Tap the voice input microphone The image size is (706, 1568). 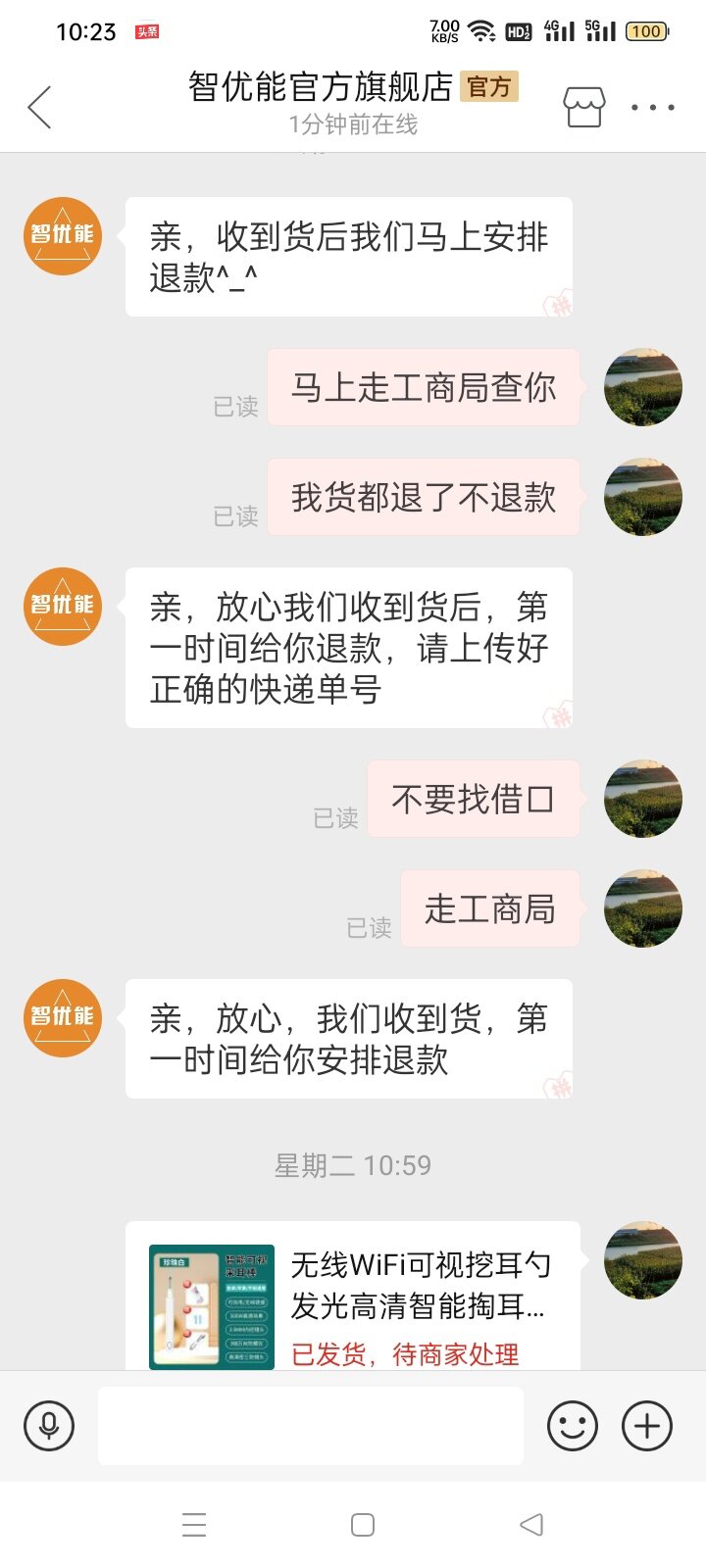[x=49, y=1426]
